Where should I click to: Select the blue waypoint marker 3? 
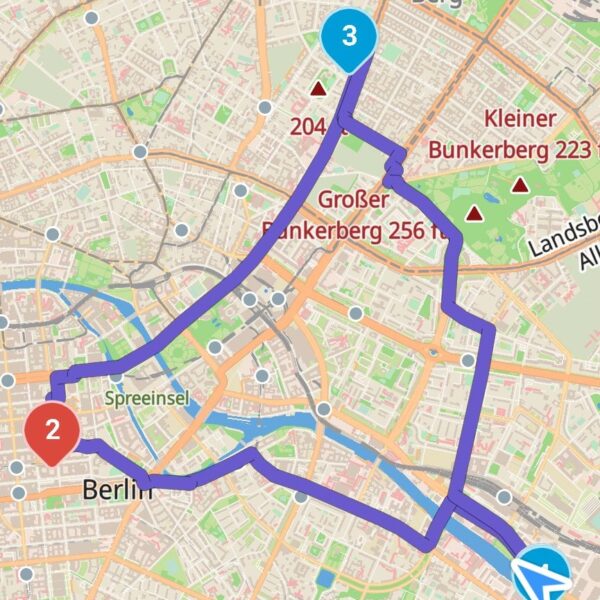[349, 38]
